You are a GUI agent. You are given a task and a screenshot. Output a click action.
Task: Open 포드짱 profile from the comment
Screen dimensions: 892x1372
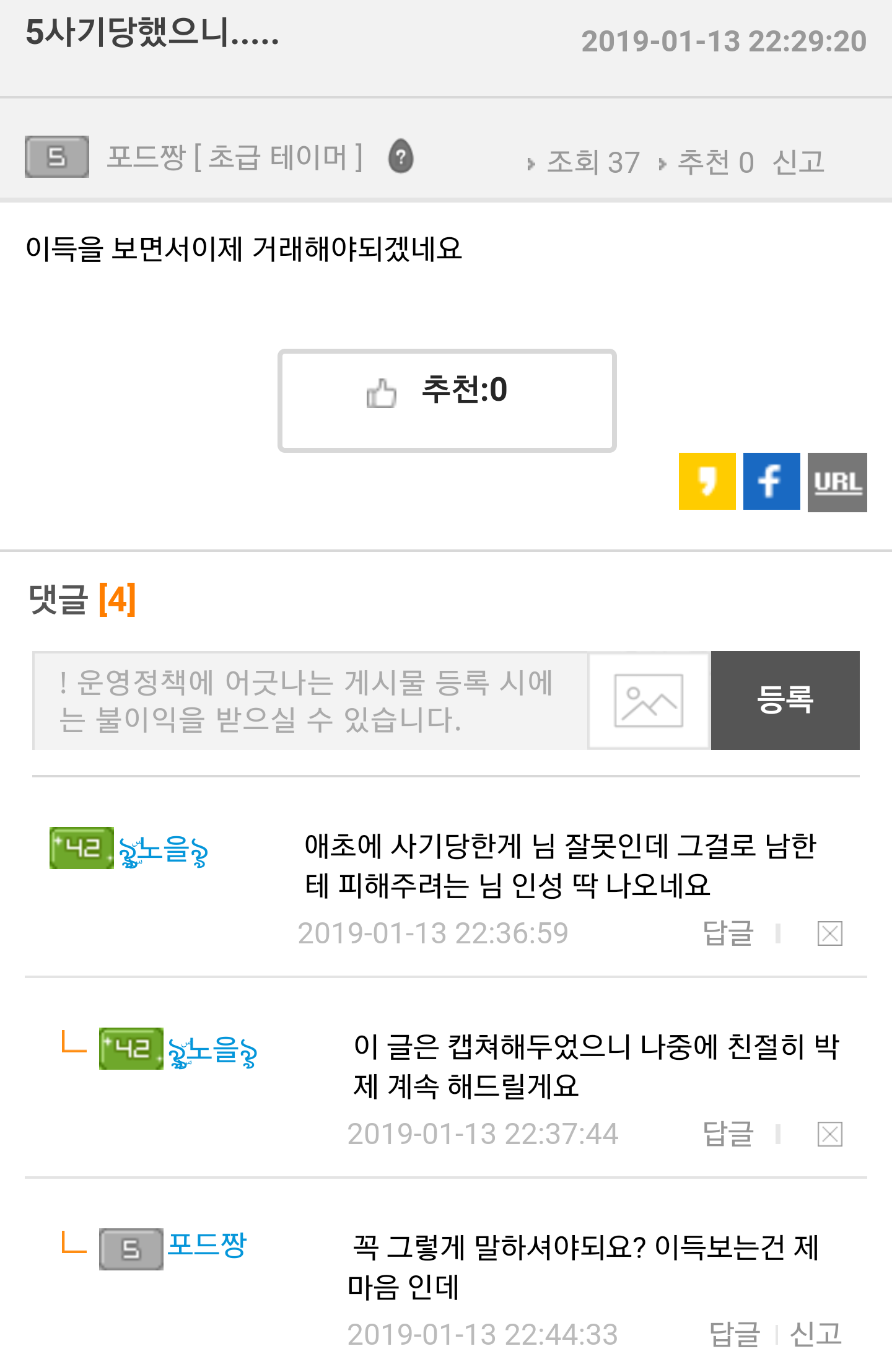coord(207,1245)
